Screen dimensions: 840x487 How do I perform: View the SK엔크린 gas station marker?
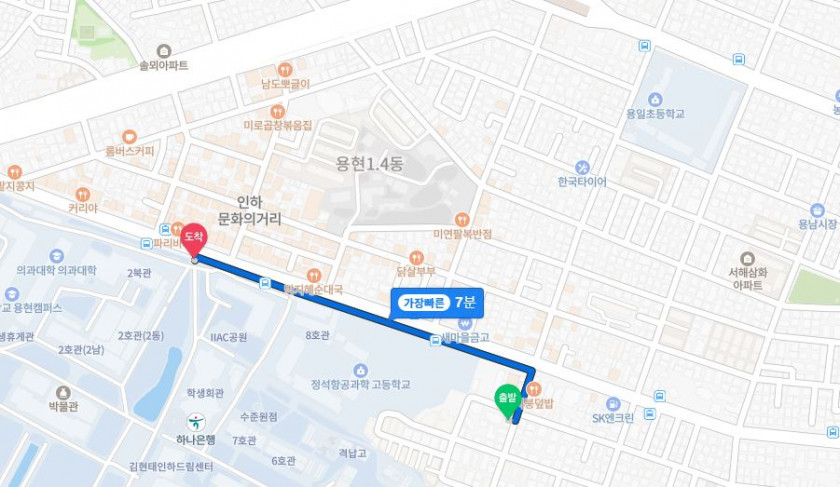[x=612, y=404]
